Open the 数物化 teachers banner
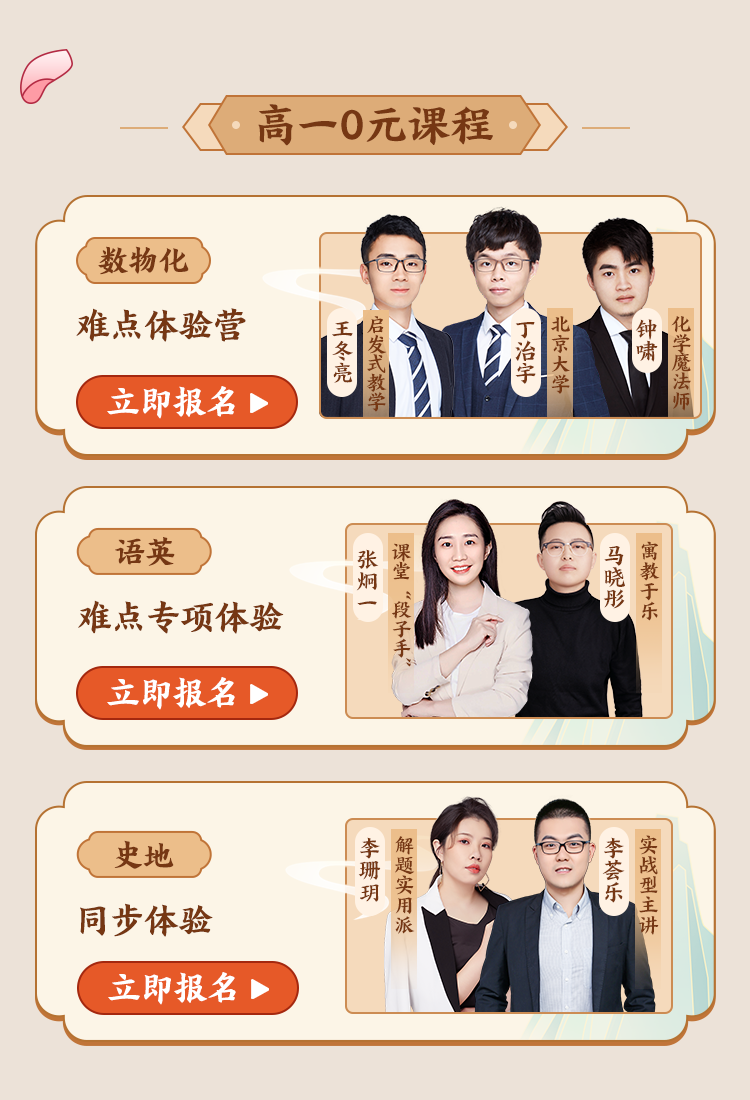Image resolution: width=750 pixels, height=1100 pixels. point(510,325)
